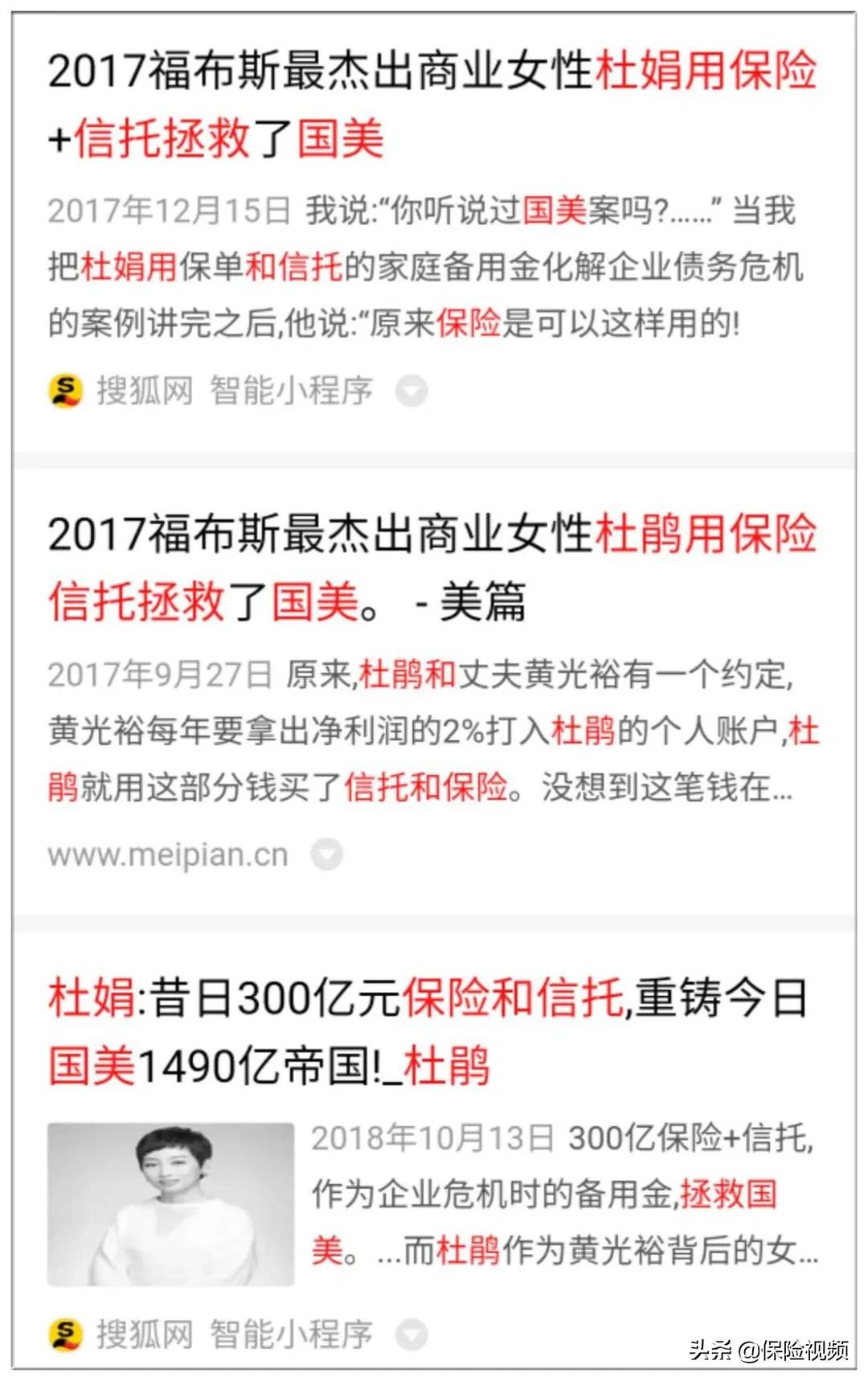
Task: Open the 2017年12月15日 杜娟用保险+信托 result
Action: point(432,104)
